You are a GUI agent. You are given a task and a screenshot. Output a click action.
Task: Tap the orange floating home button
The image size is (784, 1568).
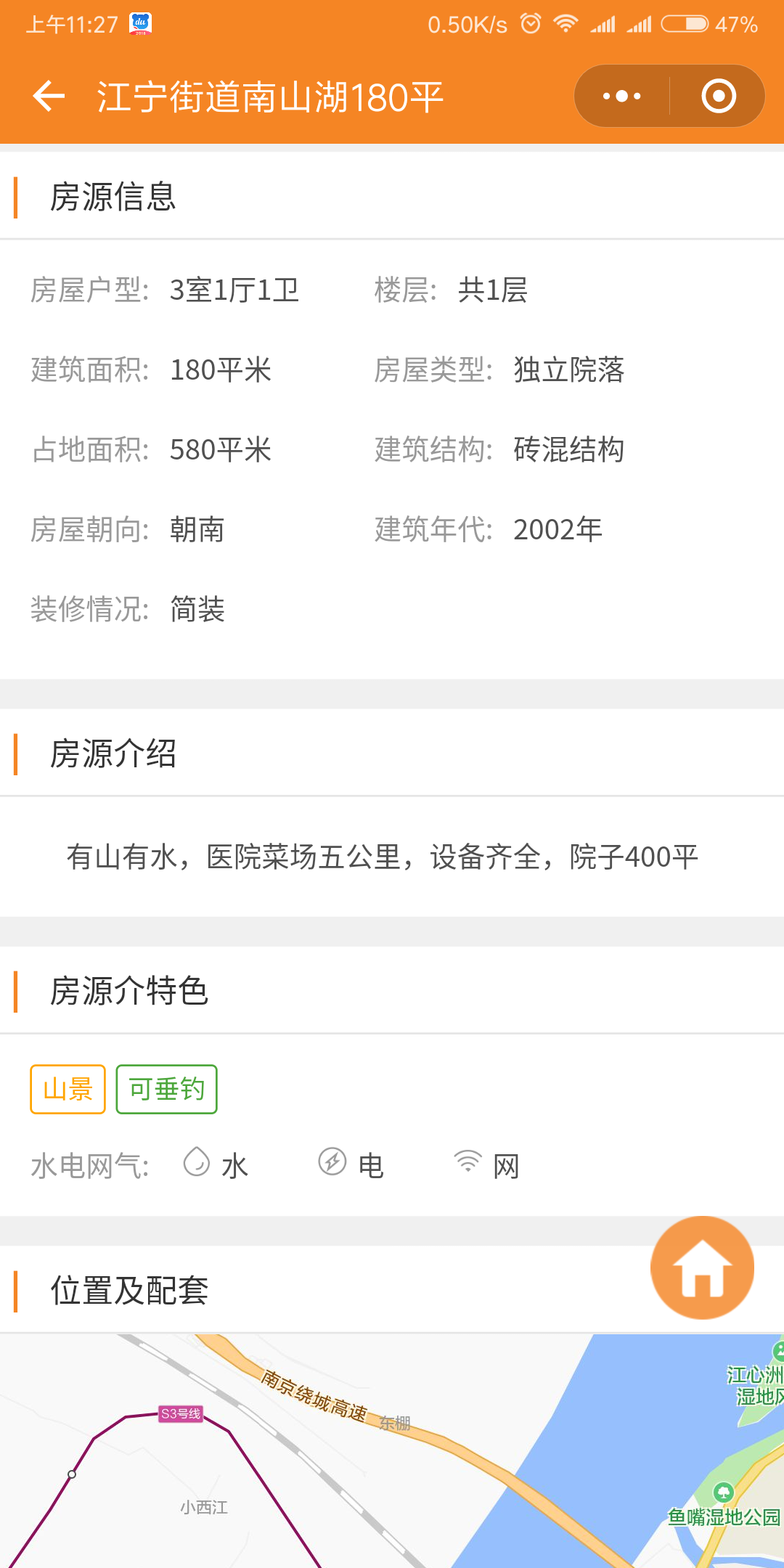coord(702,1267)
